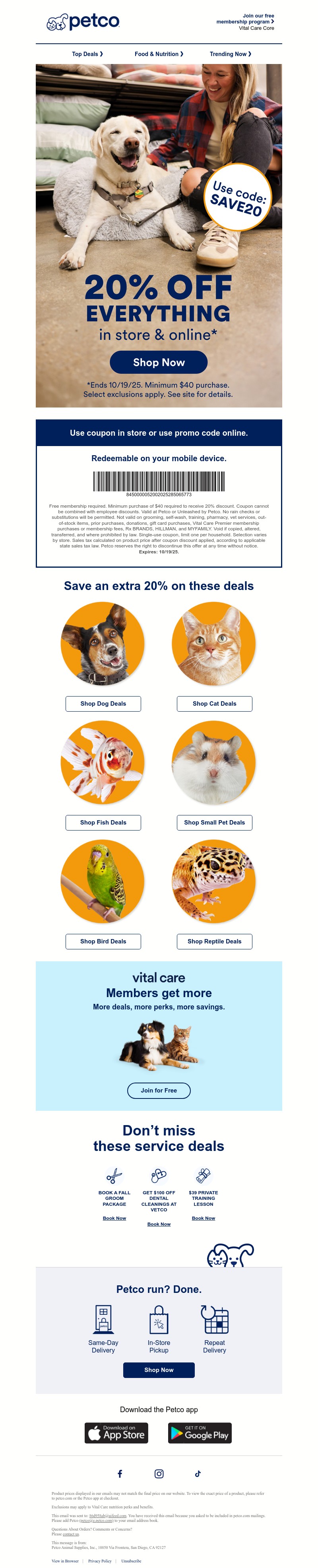Shop Cat Deals
318x1568 pixels.
(x=214, y=704)
